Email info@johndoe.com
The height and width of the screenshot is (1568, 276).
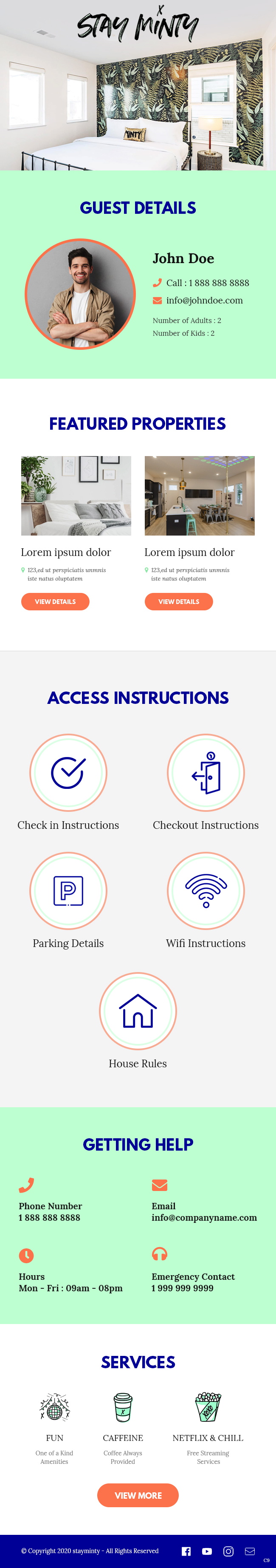[204, 300]
